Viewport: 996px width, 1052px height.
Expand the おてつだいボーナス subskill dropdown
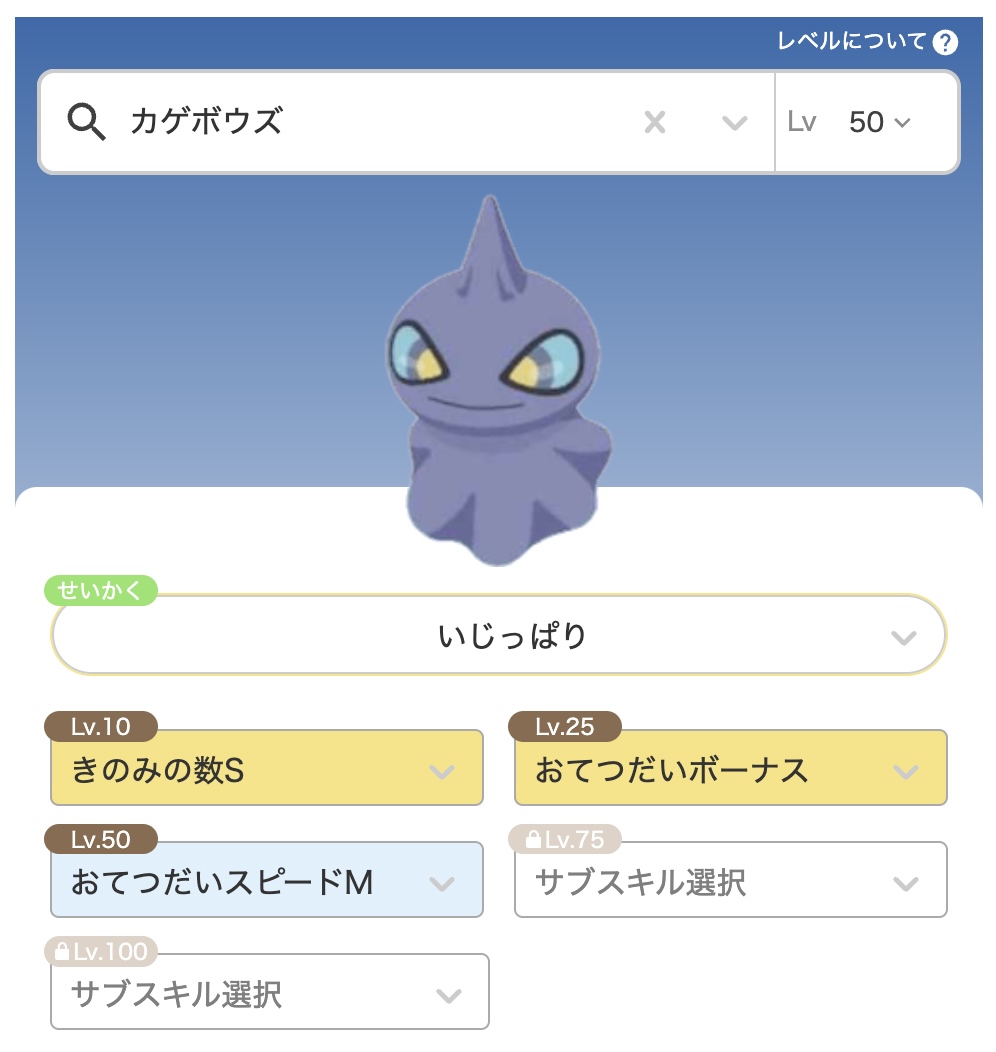pyautogui.click(x=906, y=771)
